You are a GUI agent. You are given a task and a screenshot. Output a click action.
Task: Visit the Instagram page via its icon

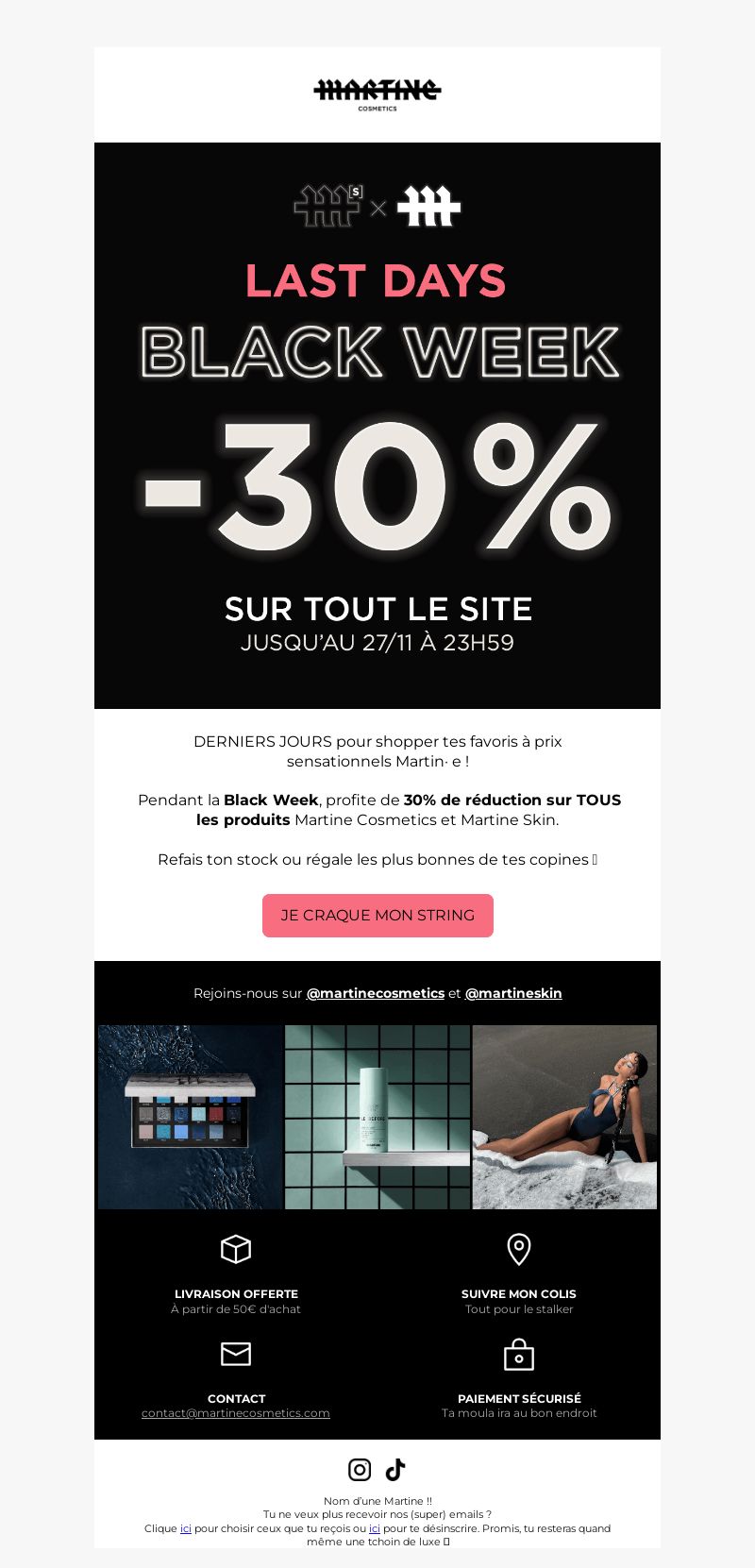(360, 1470)
